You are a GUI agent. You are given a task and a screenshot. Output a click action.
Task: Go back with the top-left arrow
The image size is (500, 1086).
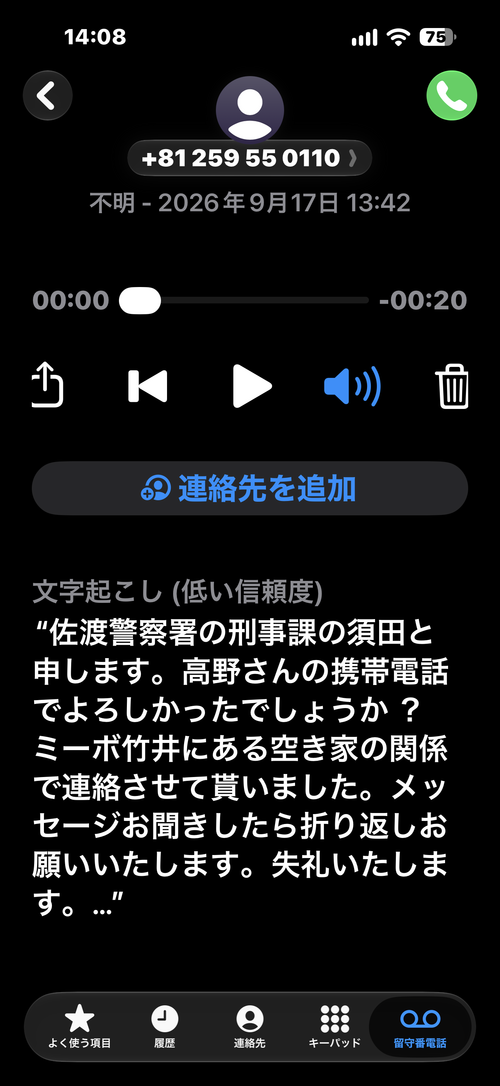48,96
